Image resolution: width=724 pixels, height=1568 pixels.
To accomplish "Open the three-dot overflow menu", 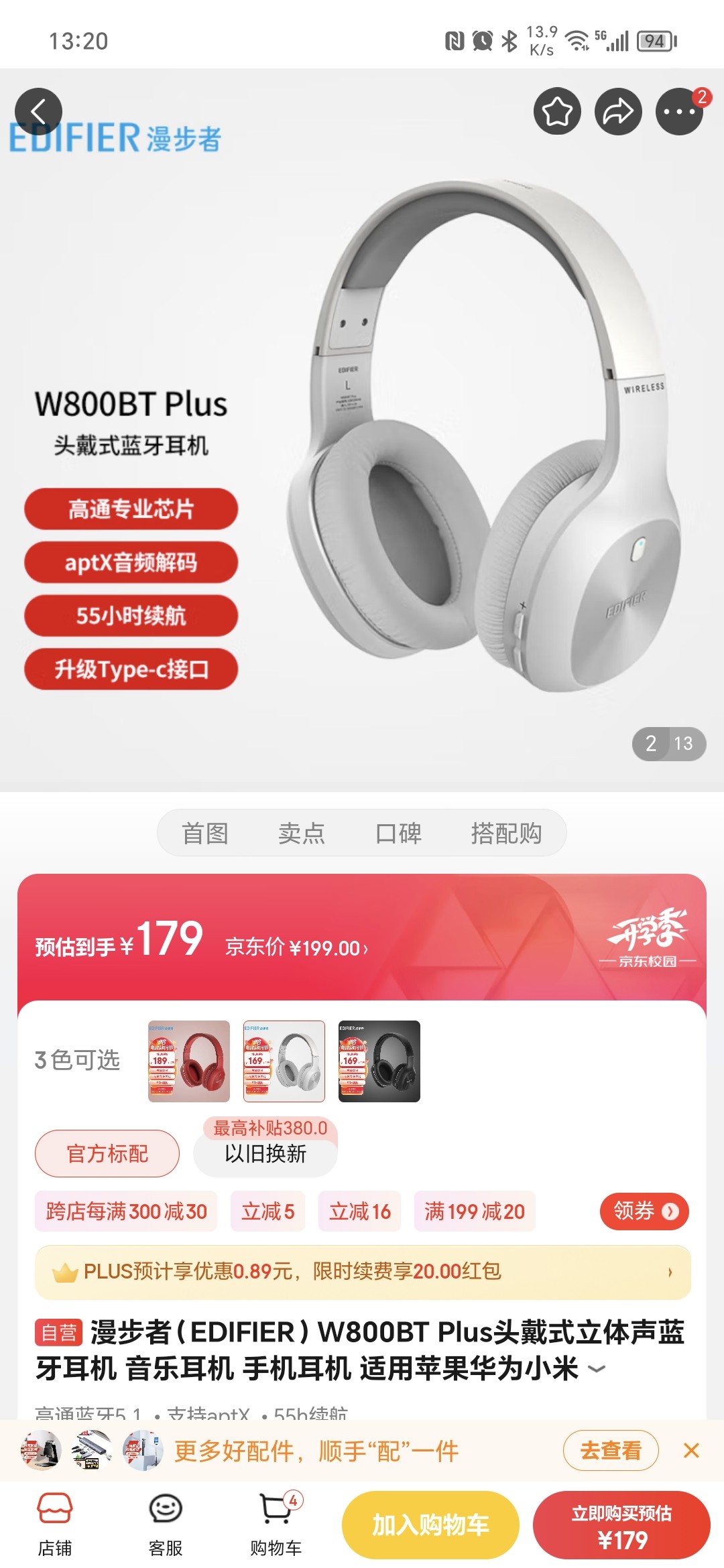I will pos(678,111).
